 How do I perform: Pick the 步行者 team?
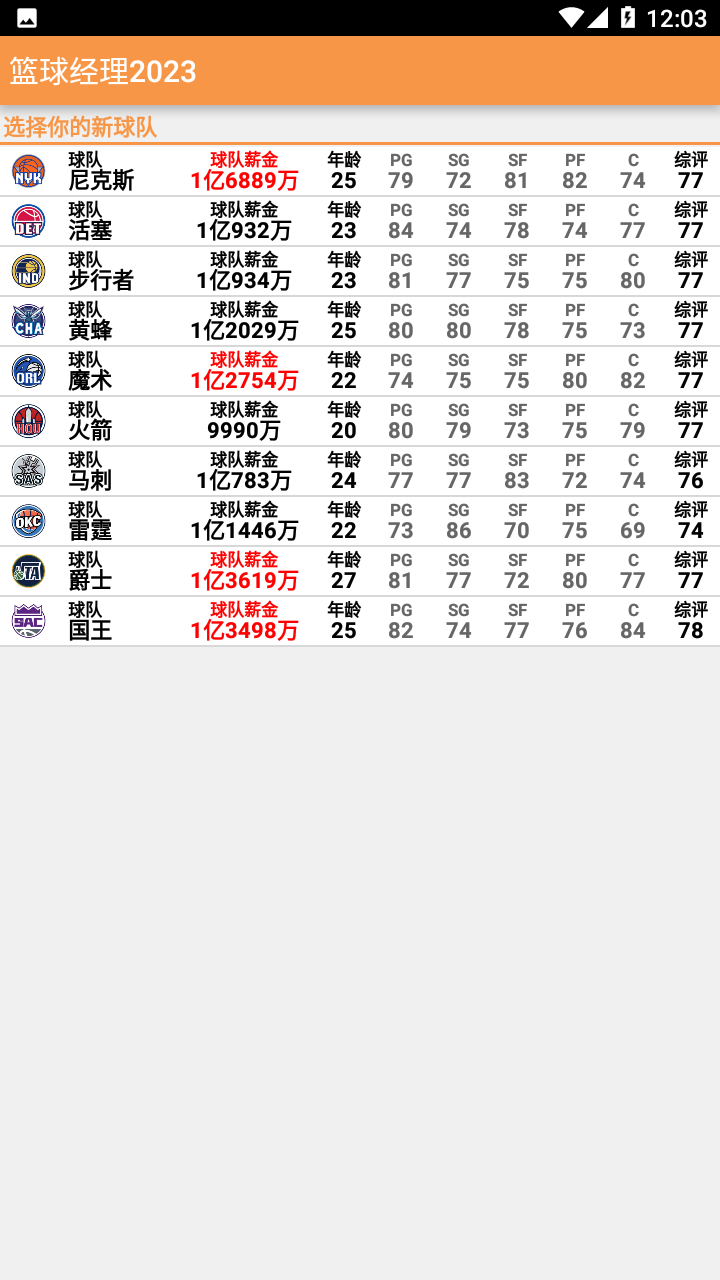point(360,271)
